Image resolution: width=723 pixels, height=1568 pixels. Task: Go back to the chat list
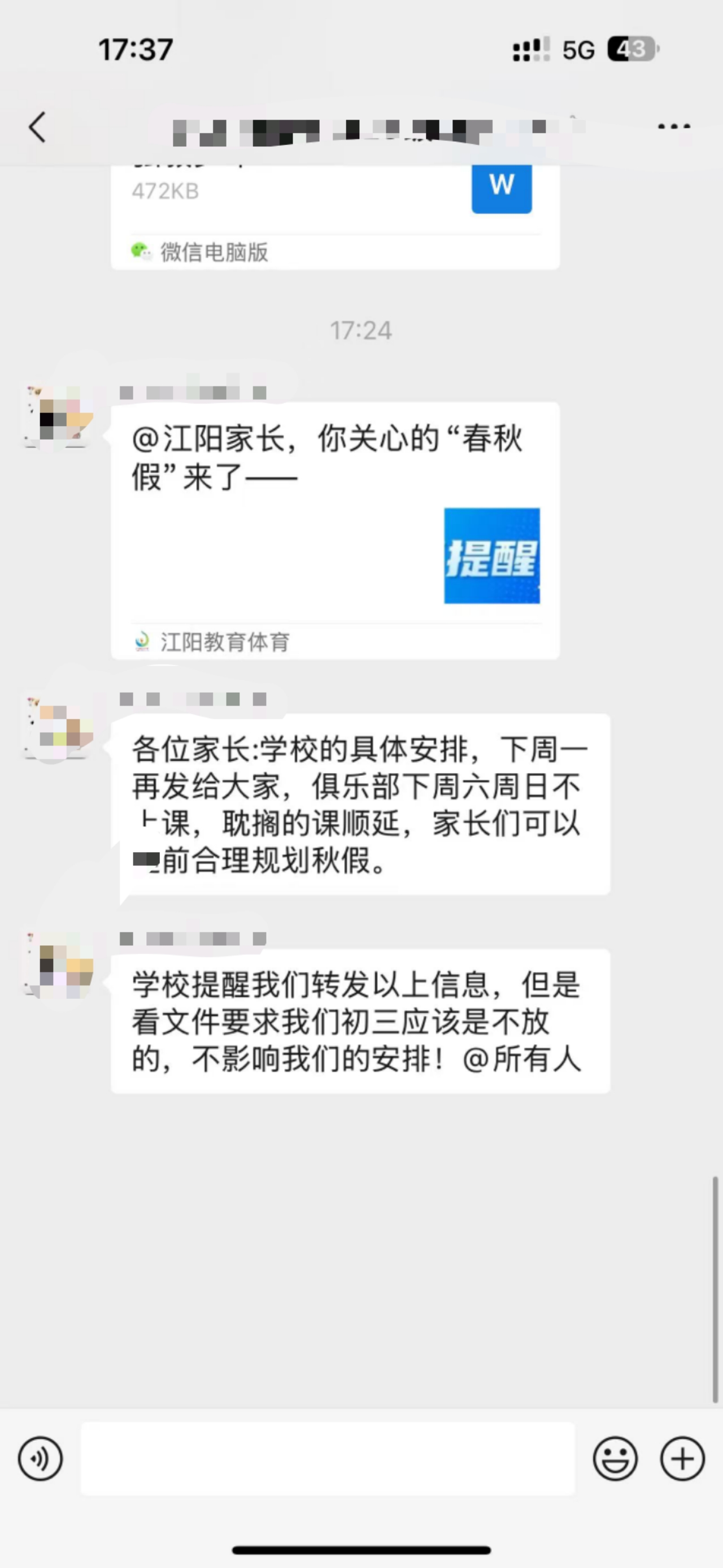(38, 127)
